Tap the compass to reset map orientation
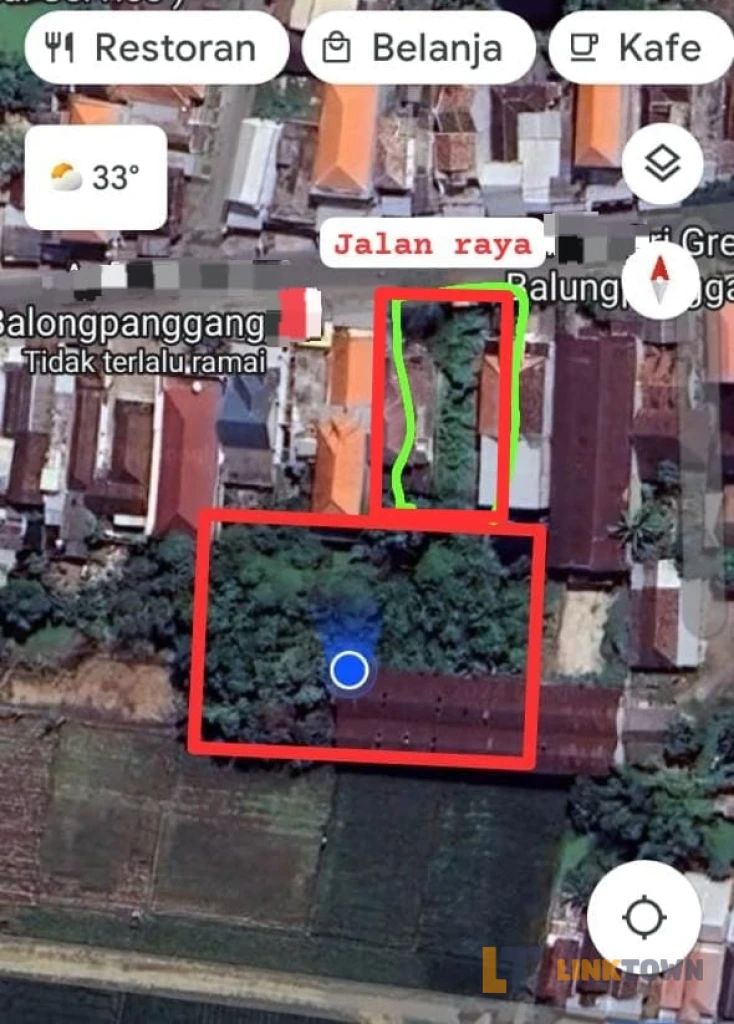734x1024 pixels. 659,280
